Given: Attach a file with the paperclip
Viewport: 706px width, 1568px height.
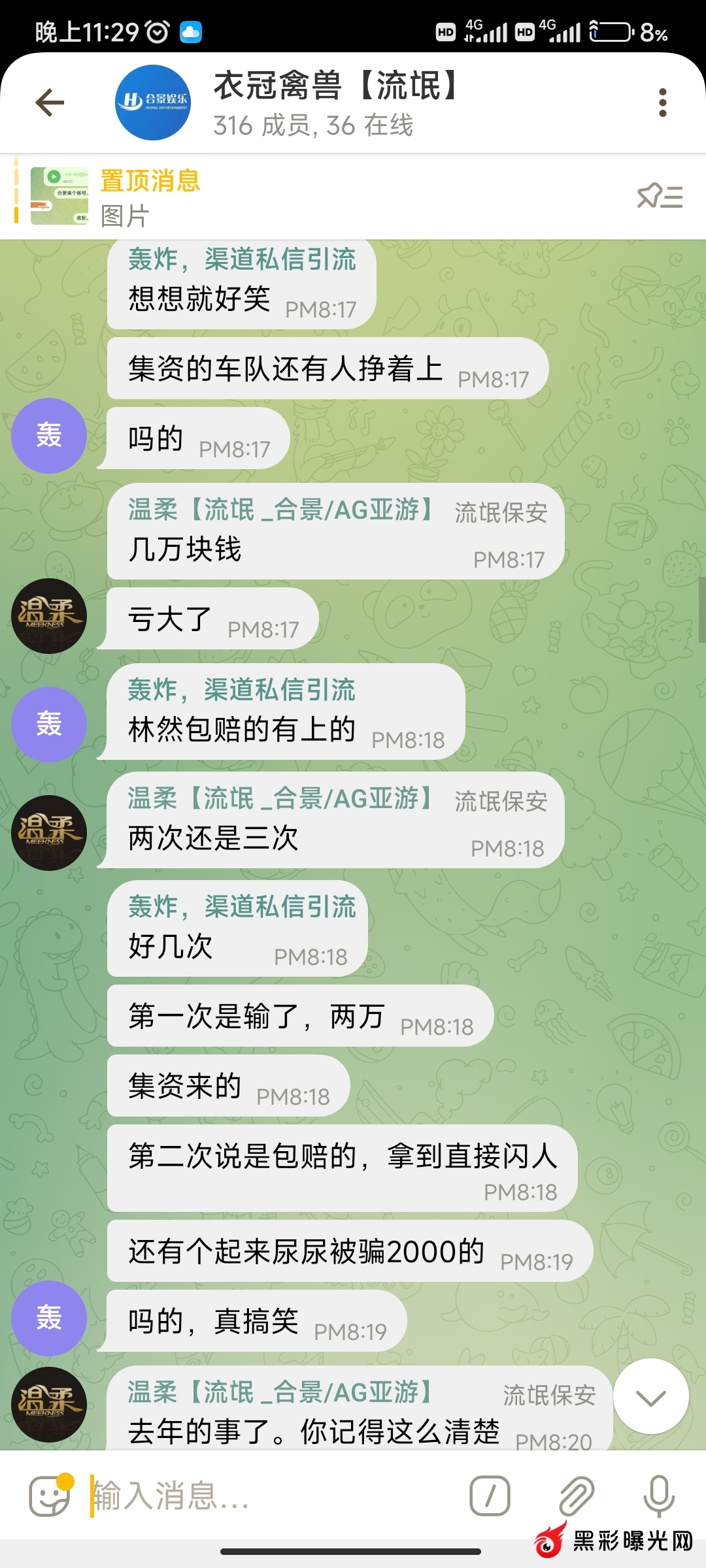Looking at the screenshot, I should 576,1495.
